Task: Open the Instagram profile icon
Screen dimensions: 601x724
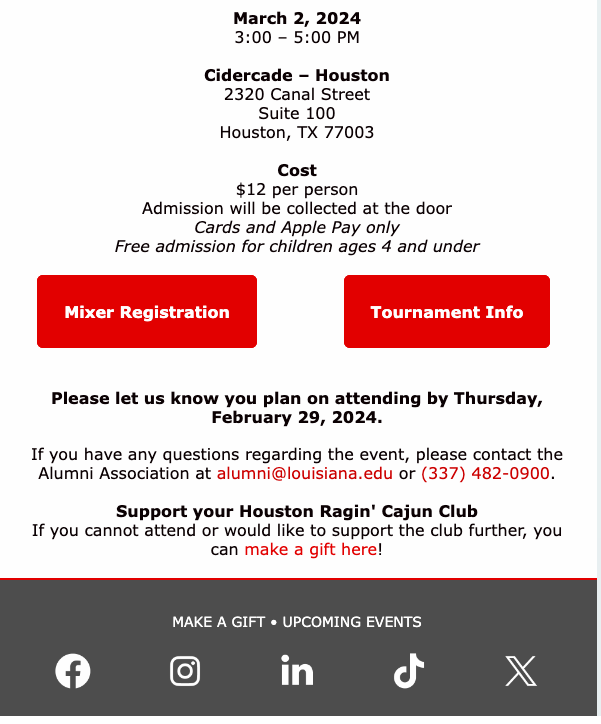Action: coord(185,671)
